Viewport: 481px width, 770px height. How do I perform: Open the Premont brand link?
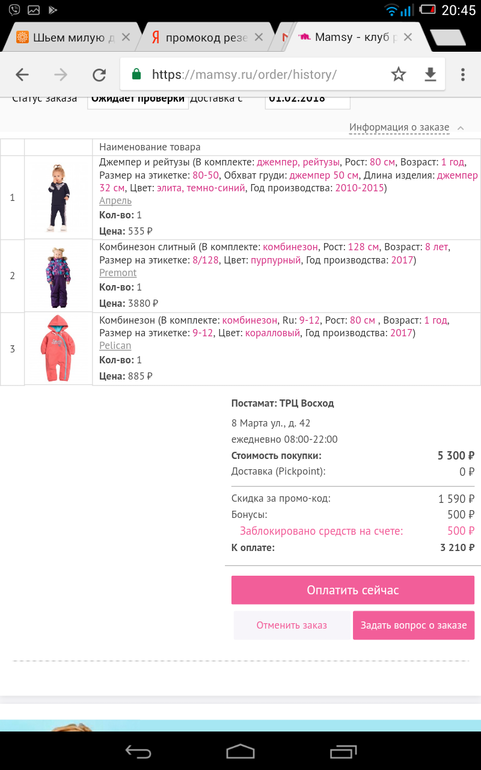click(x=118, y=273)
